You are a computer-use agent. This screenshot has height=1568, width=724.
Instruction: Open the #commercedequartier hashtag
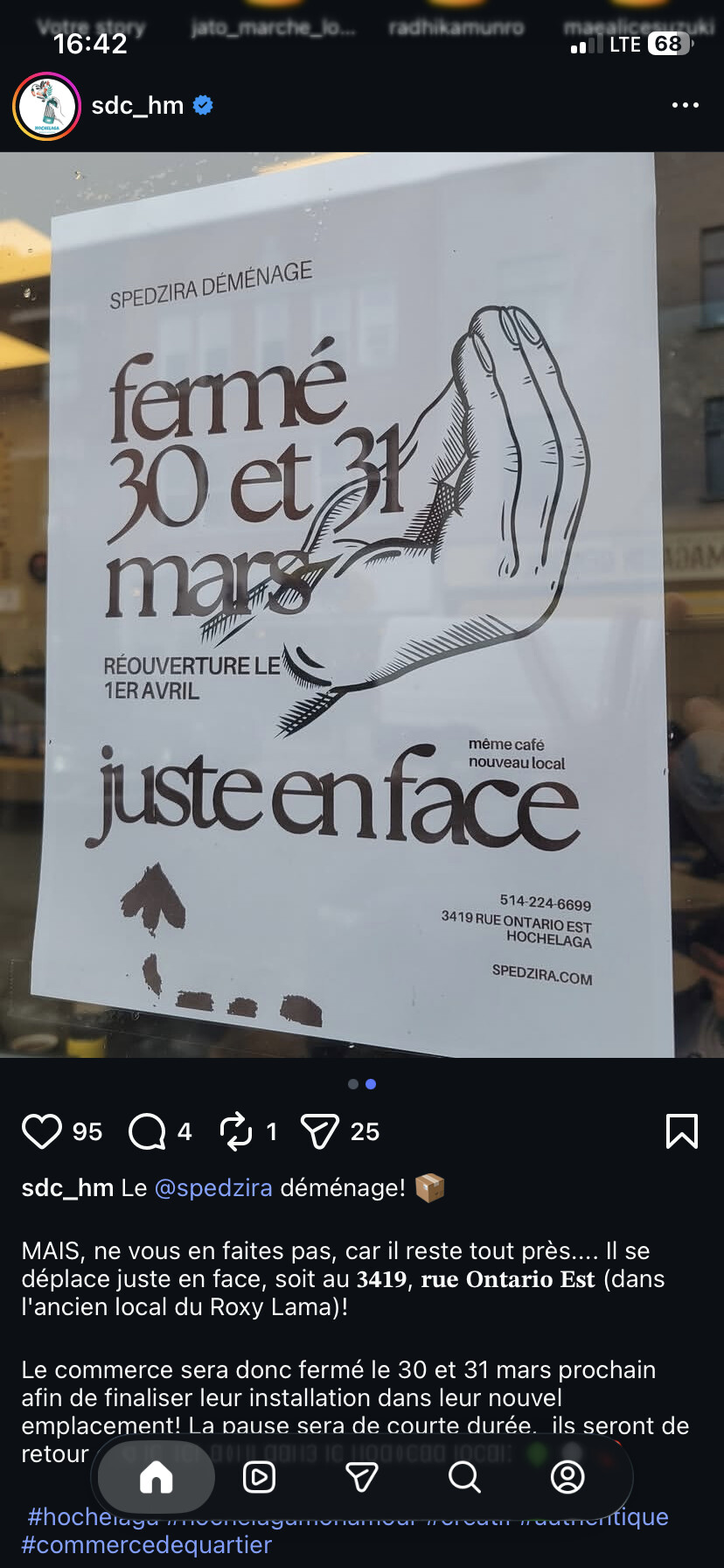pyautogui.click(x=147, y=1544)
